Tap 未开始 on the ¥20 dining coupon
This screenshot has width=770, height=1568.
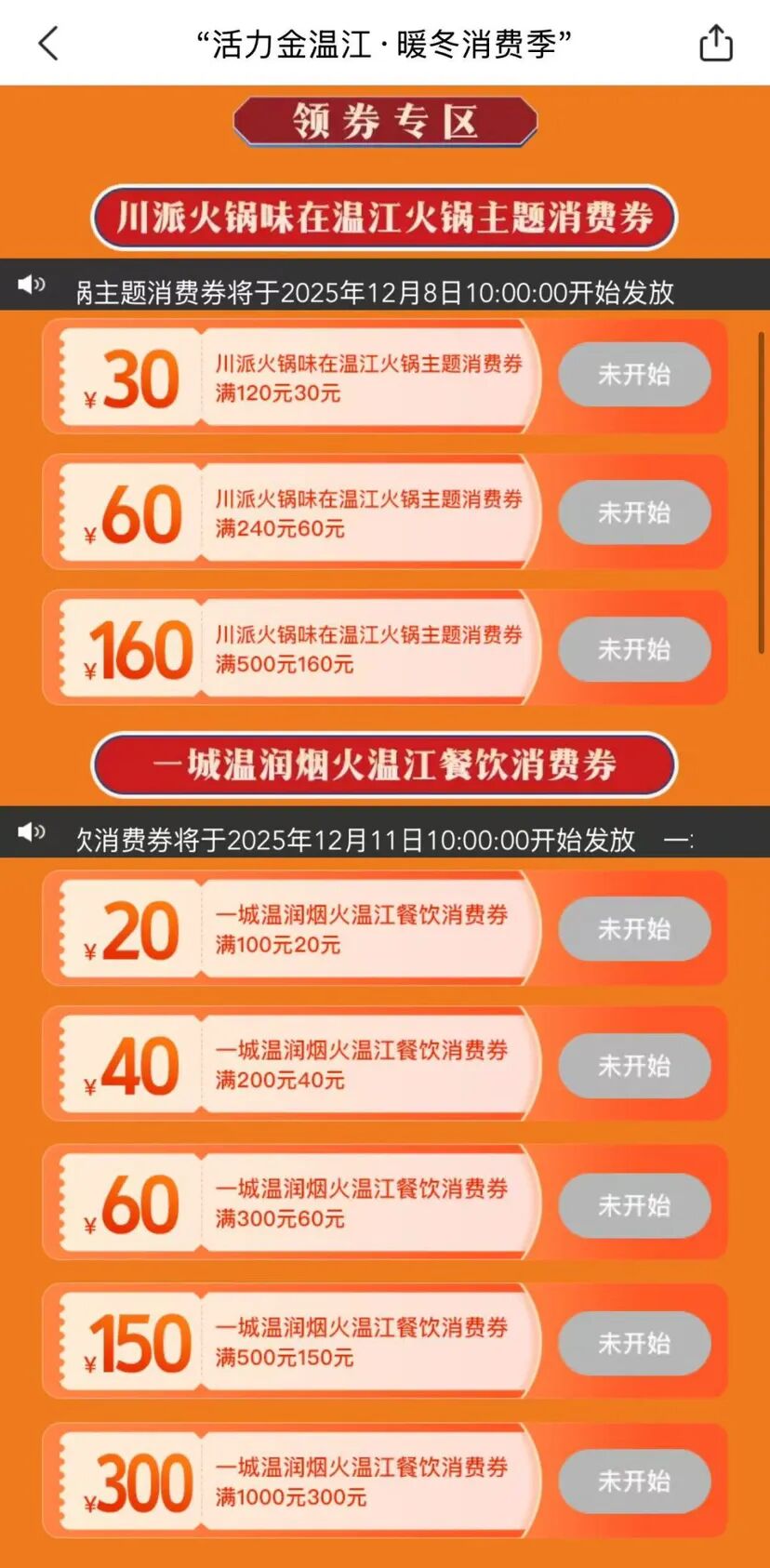634,928
